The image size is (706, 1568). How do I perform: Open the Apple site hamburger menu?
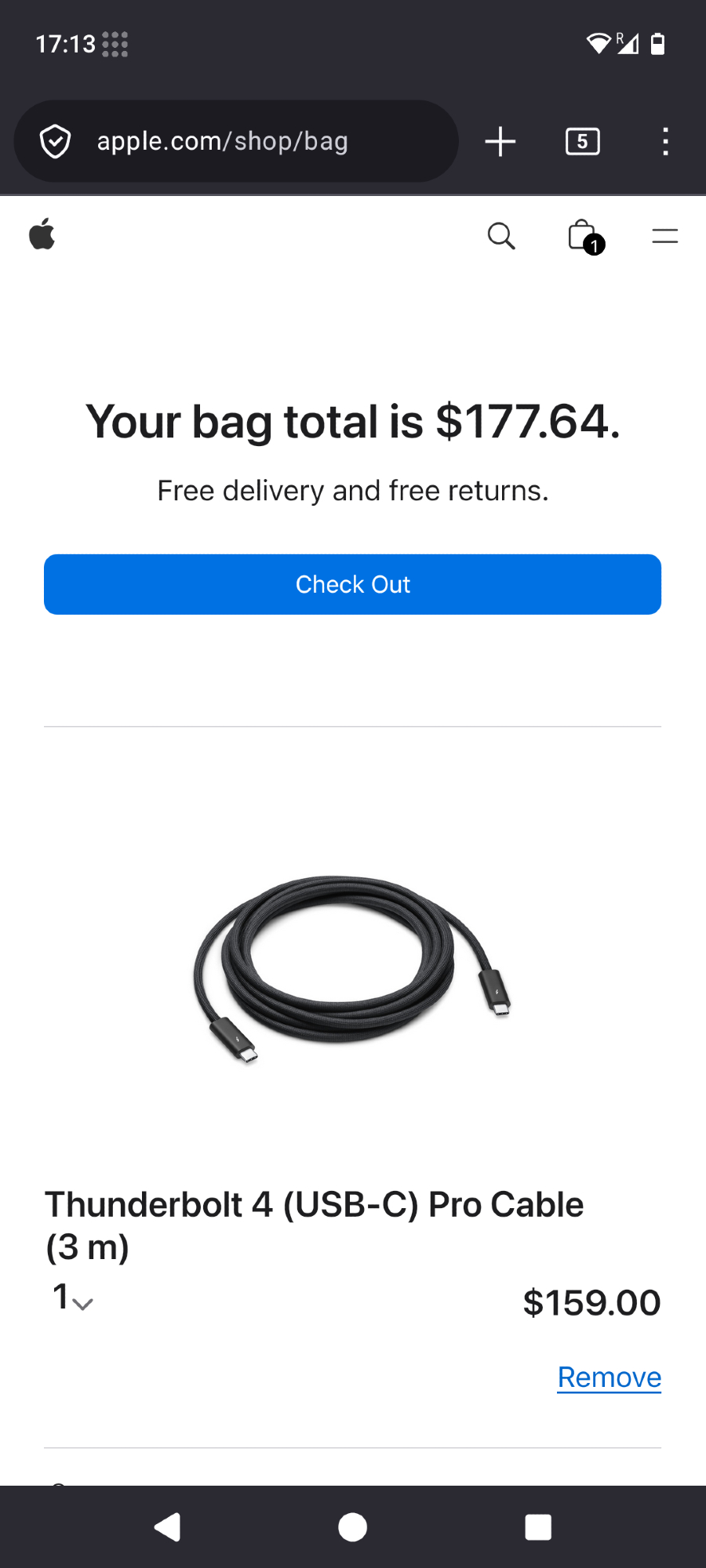click(664, 235)
